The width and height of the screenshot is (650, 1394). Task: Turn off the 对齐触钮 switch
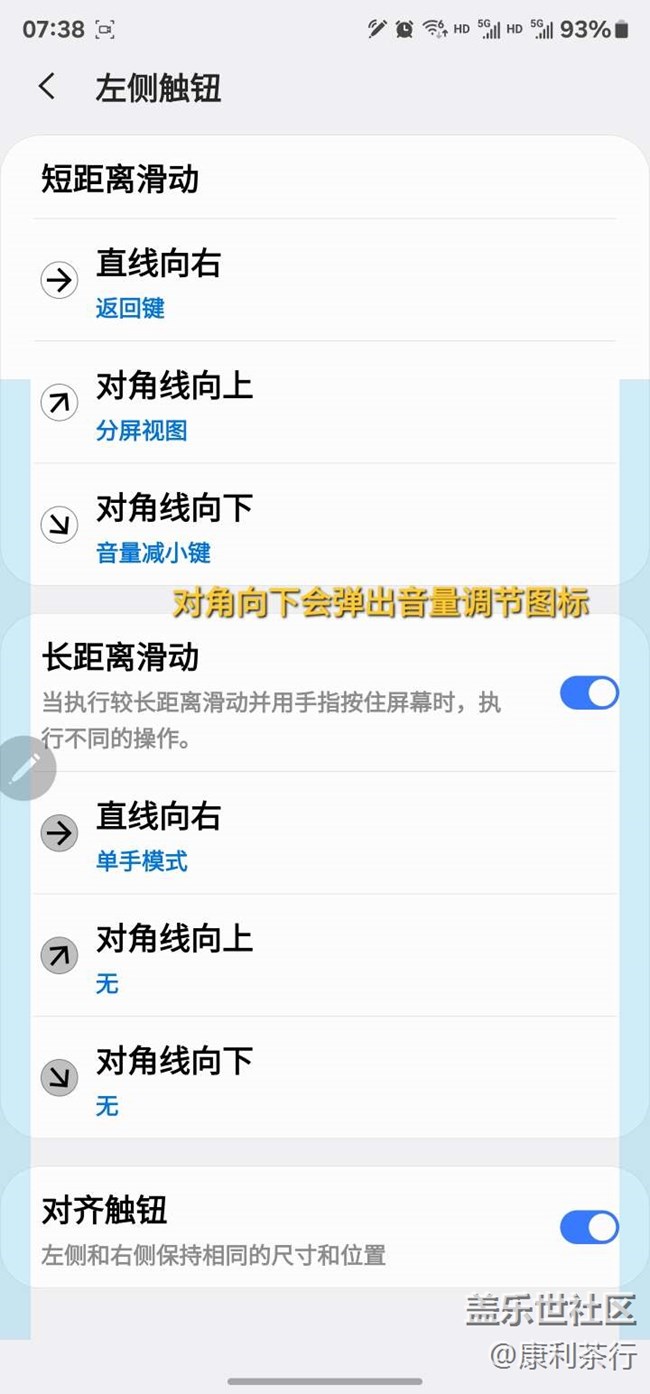(x=588, y=1227)
